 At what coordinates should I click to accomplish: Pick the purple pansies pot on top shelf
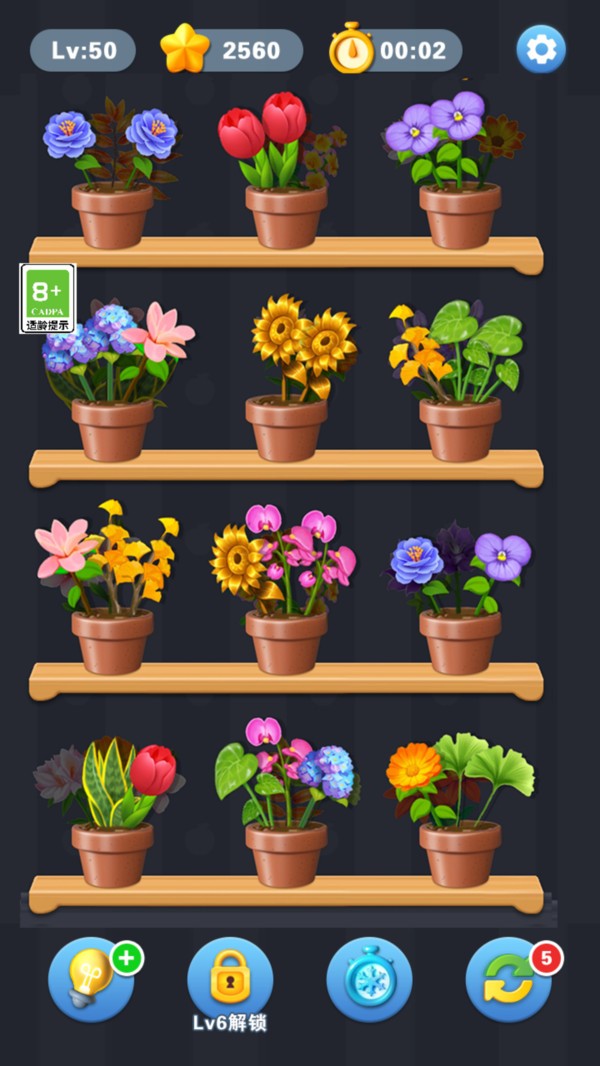[x=459, y=175]
